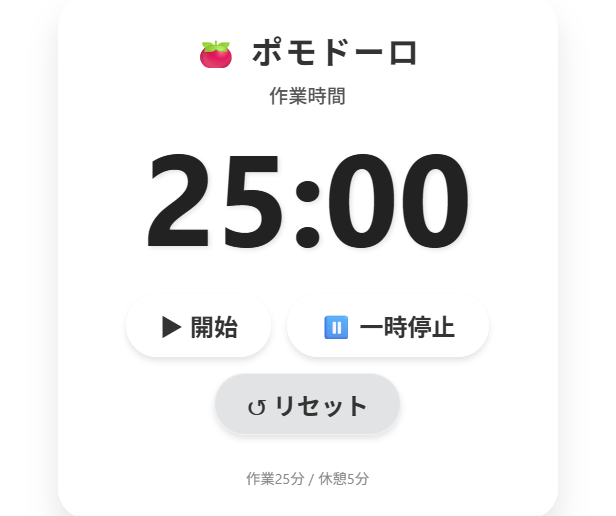Start the timer with 開始 button
The image size is (616, 516).
(x=199, y=327)
